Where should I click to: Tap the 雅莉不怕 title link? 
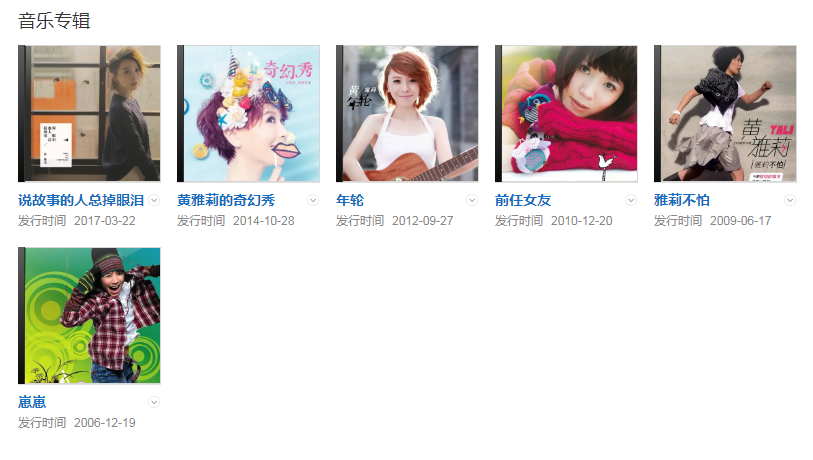point(681,200)
